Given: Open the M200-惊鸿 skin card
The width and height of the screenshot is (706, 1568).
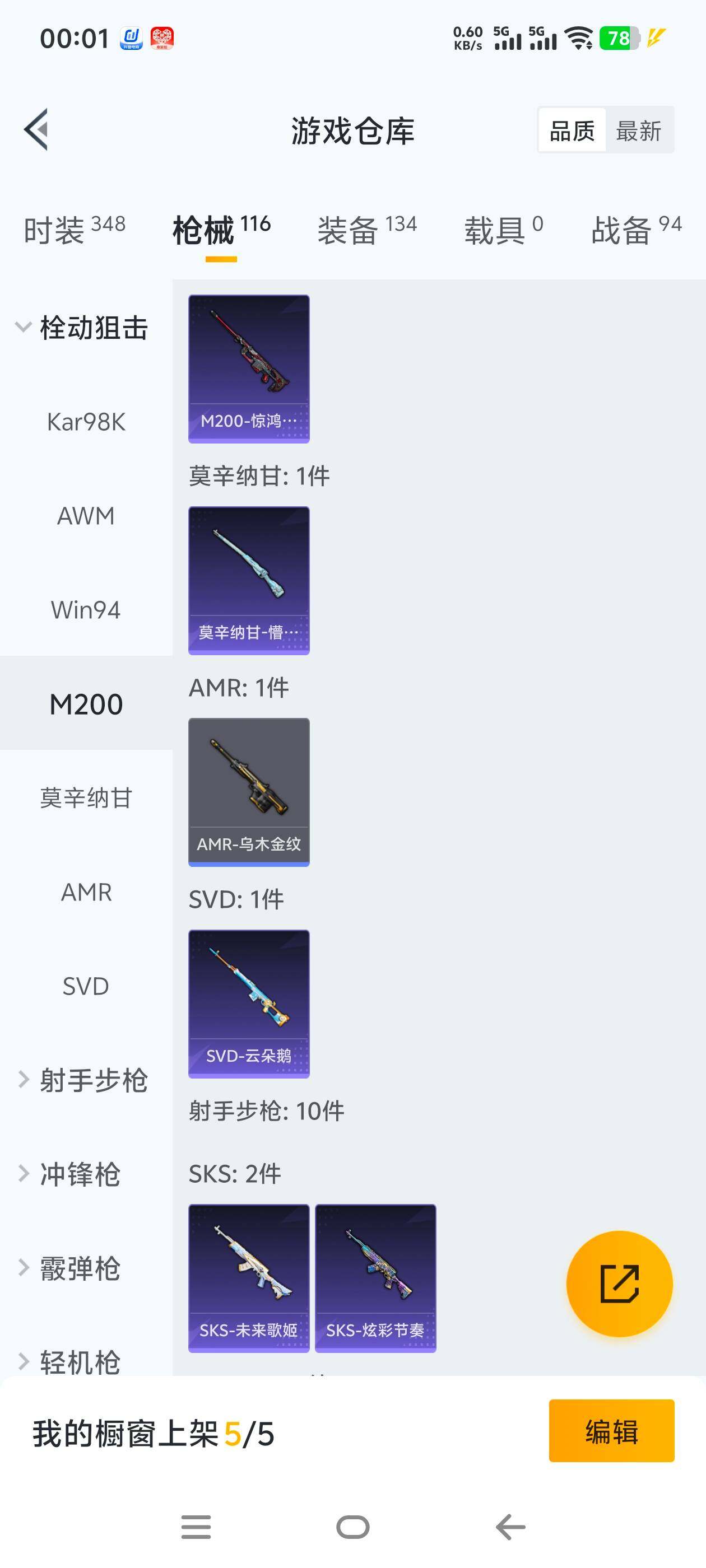Looking at the screenshot, I should (249, 368).
